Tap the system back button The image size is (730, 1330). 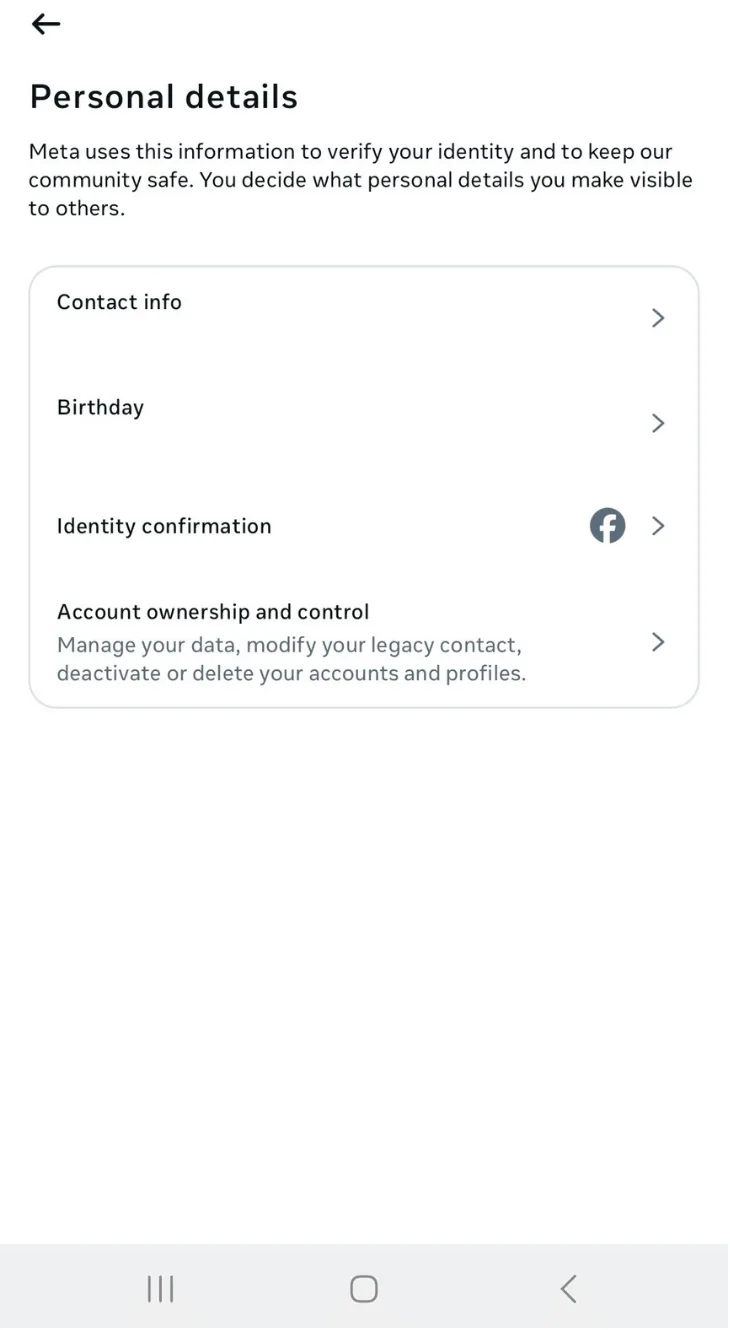(x=568, y=1288)
